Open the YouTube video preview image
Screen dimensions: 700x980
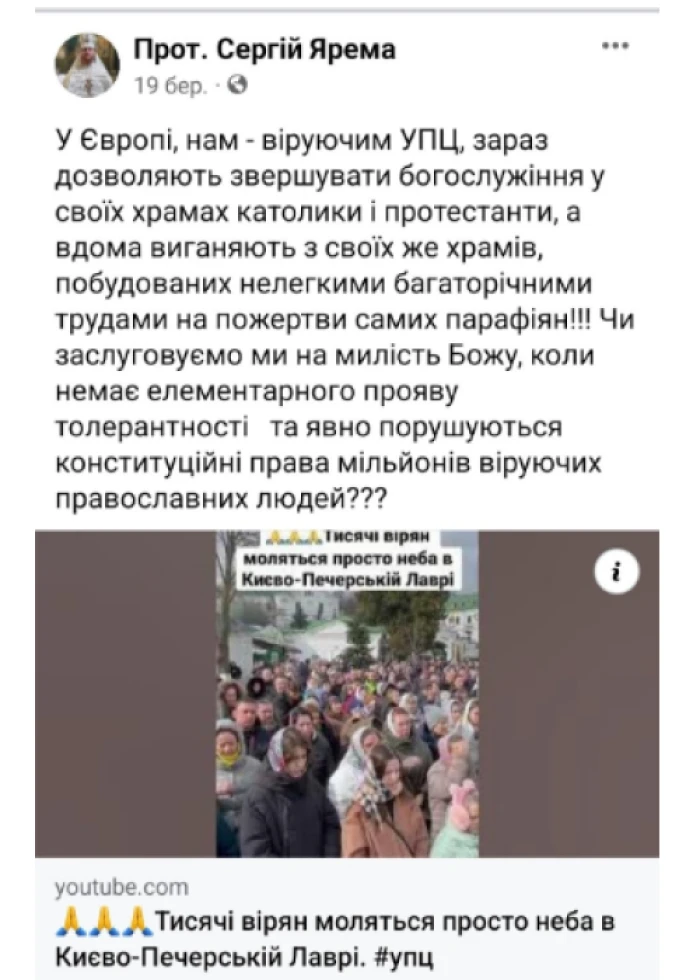coord(347,693)
